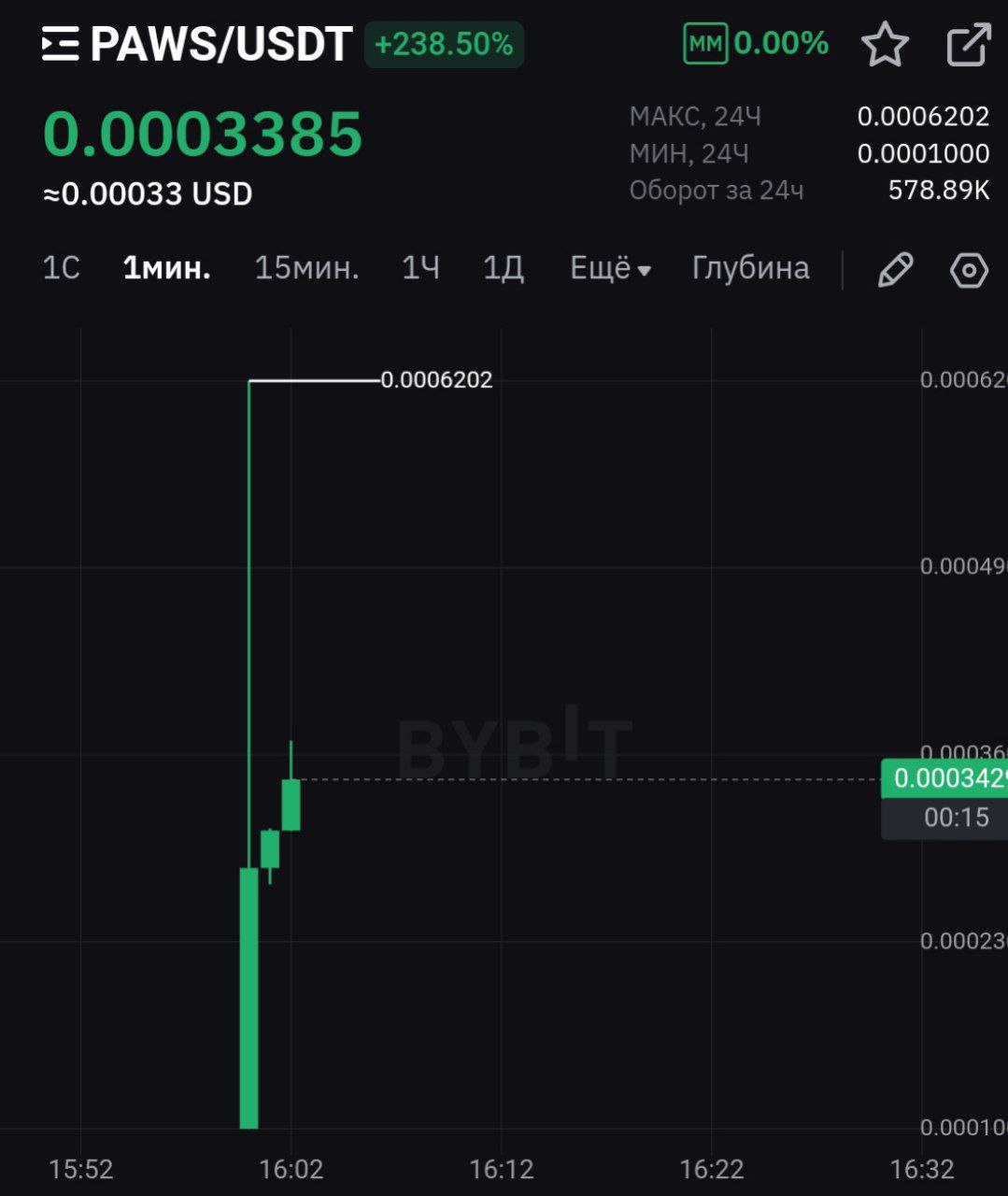The height and width of the screenshot is (1196, 1008).
Task: Switch chart to 1С interval
Action: [x=62, y=268]
